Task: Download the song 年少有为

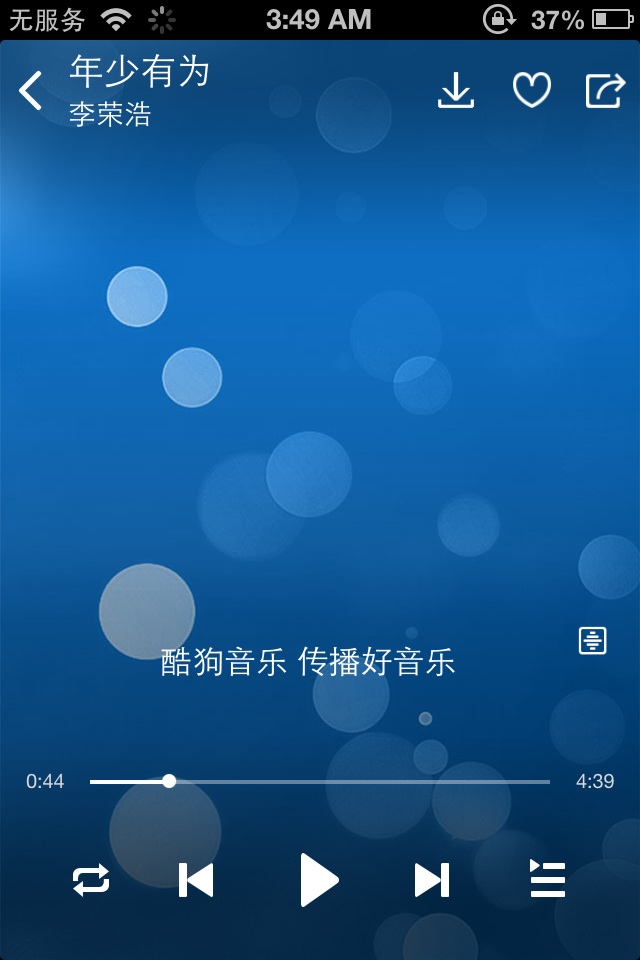Action: (456, 91)
